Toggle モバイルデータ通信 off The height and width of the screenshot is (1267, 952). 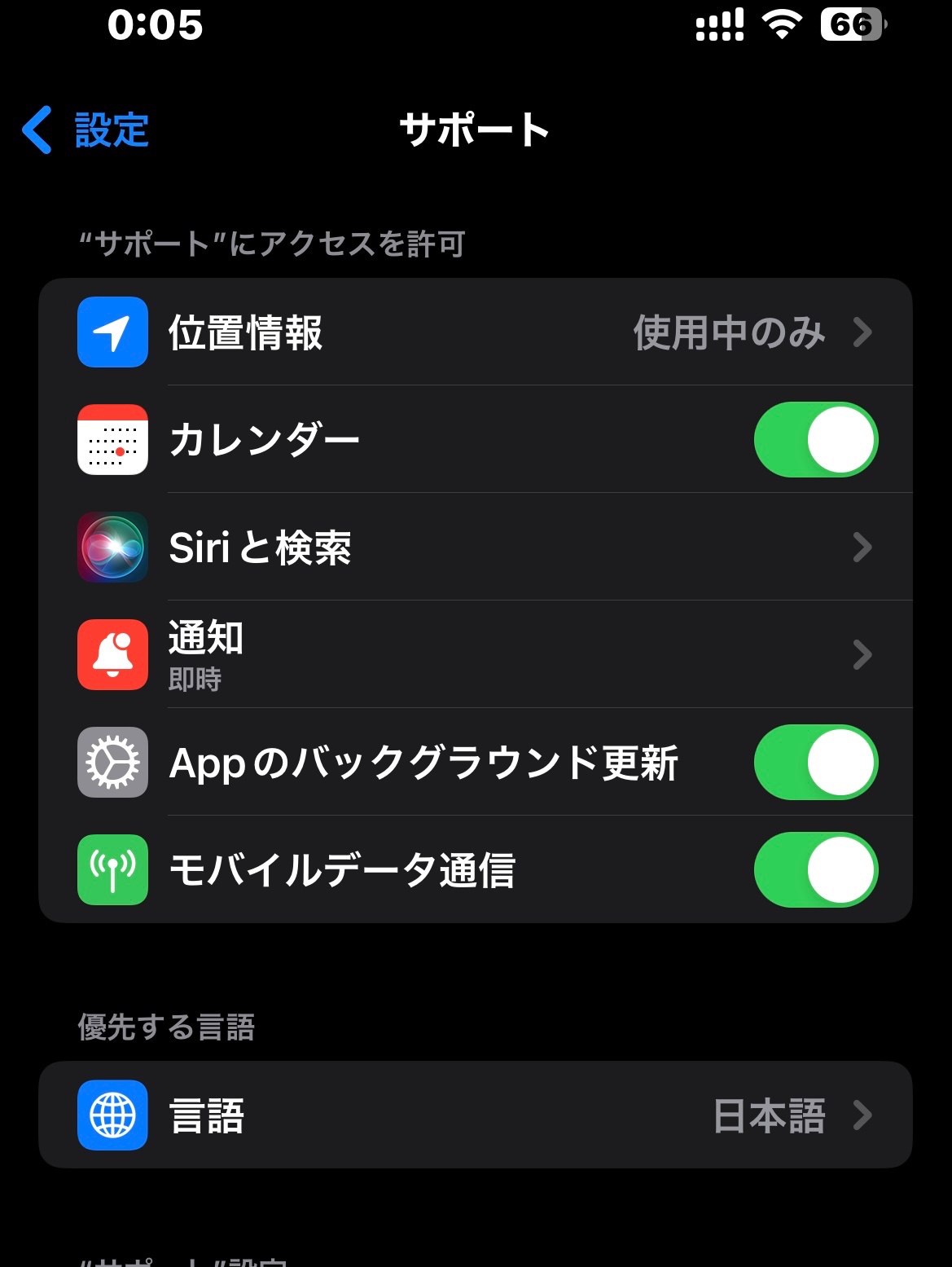tap(815, 870)
